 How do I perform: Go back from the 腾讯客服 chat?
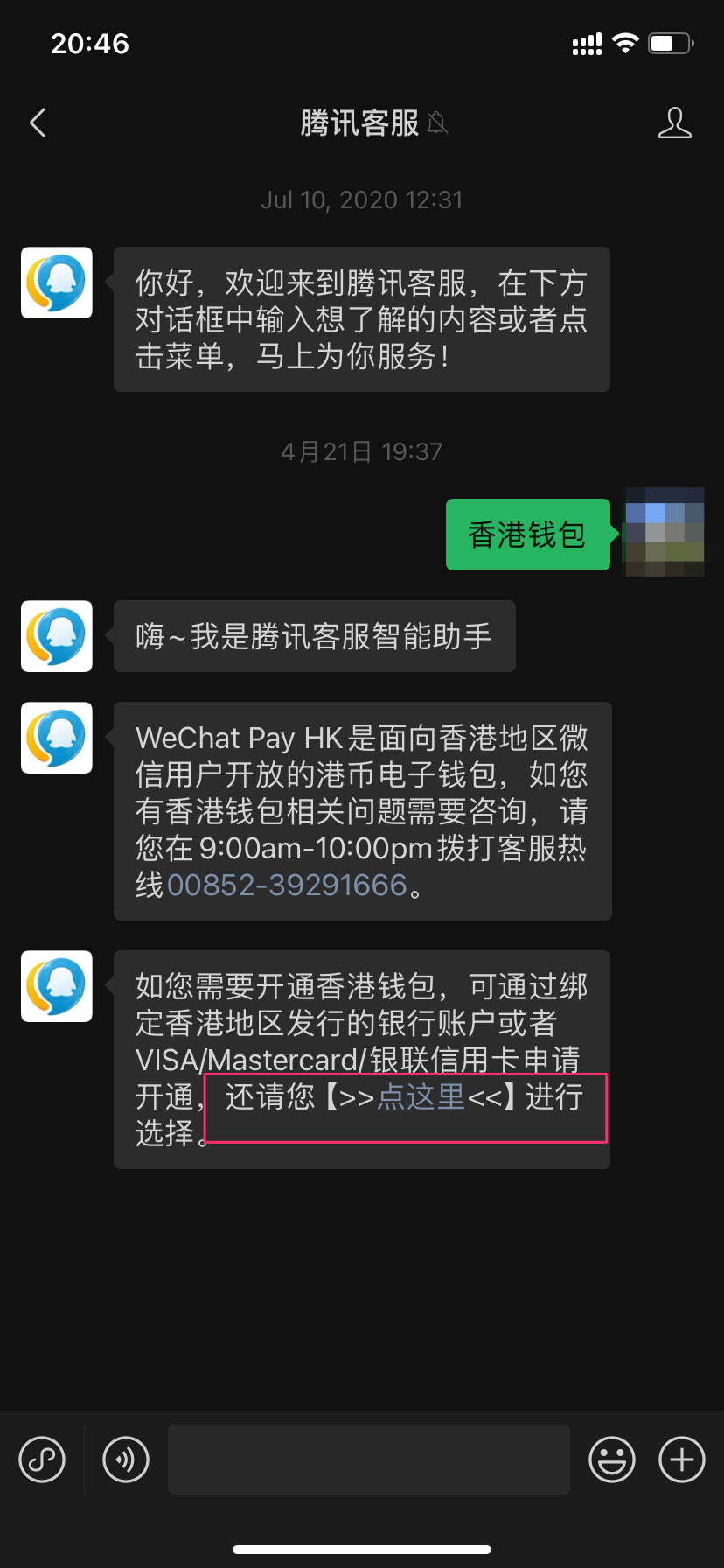click(38, 123)
